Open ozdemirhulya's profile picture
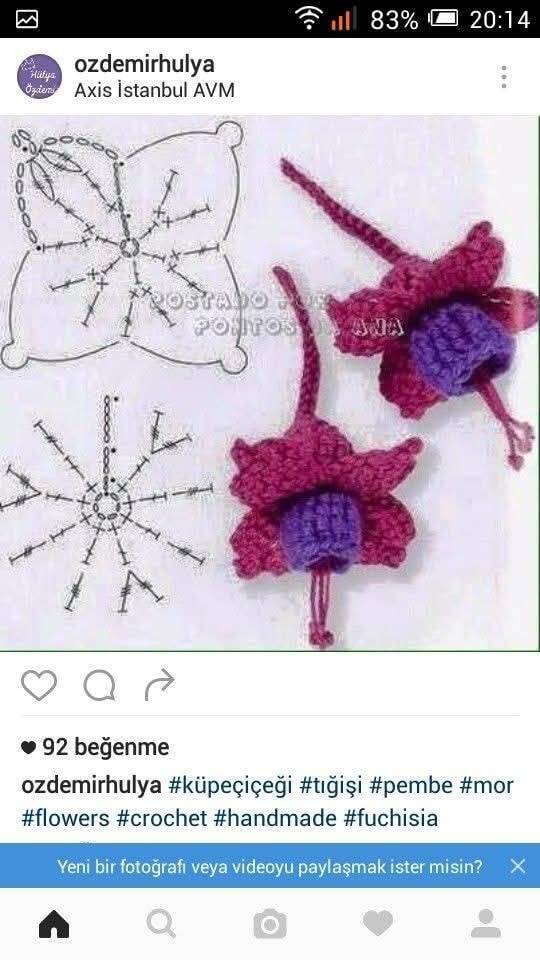Viewport: 540px width, 960px height. click(x=39, y=77)
